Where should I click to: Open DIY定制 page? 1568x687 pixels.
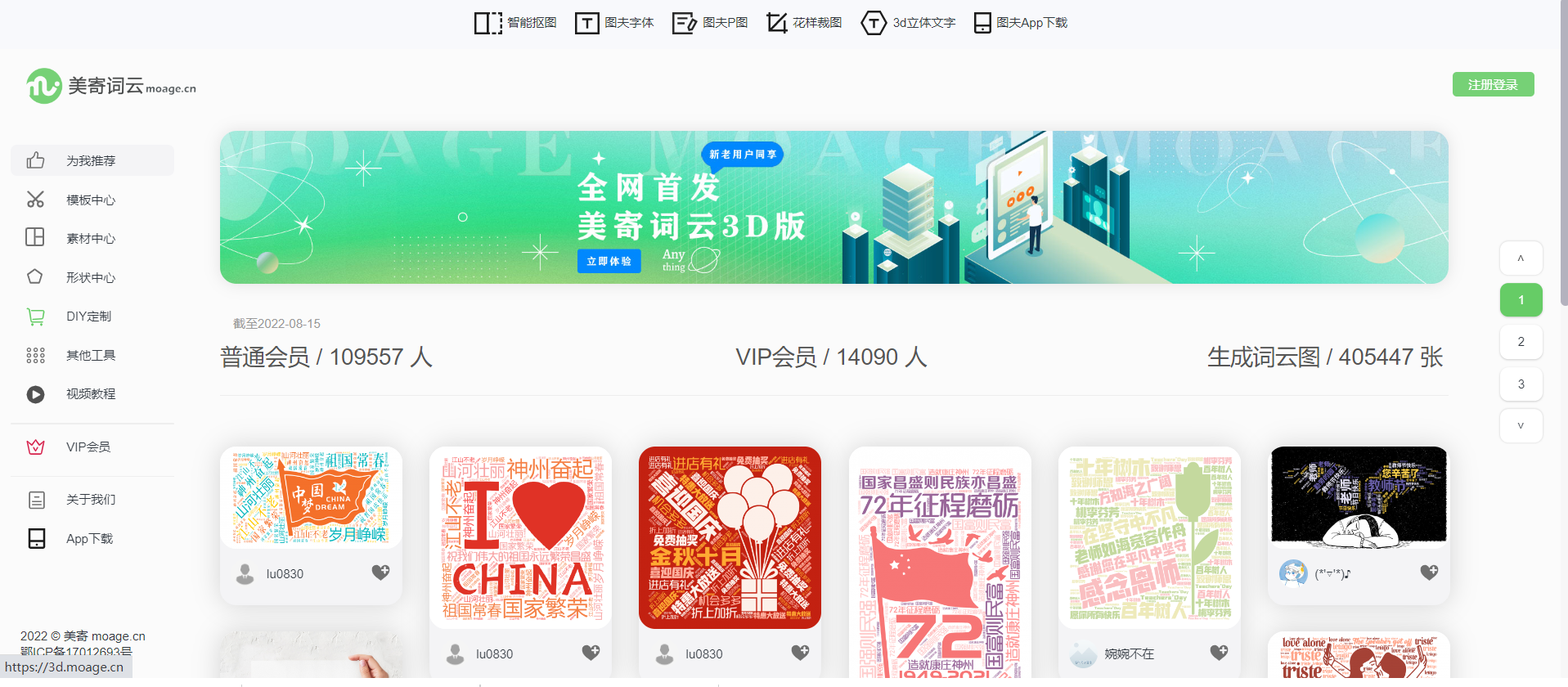click(88, 316)
